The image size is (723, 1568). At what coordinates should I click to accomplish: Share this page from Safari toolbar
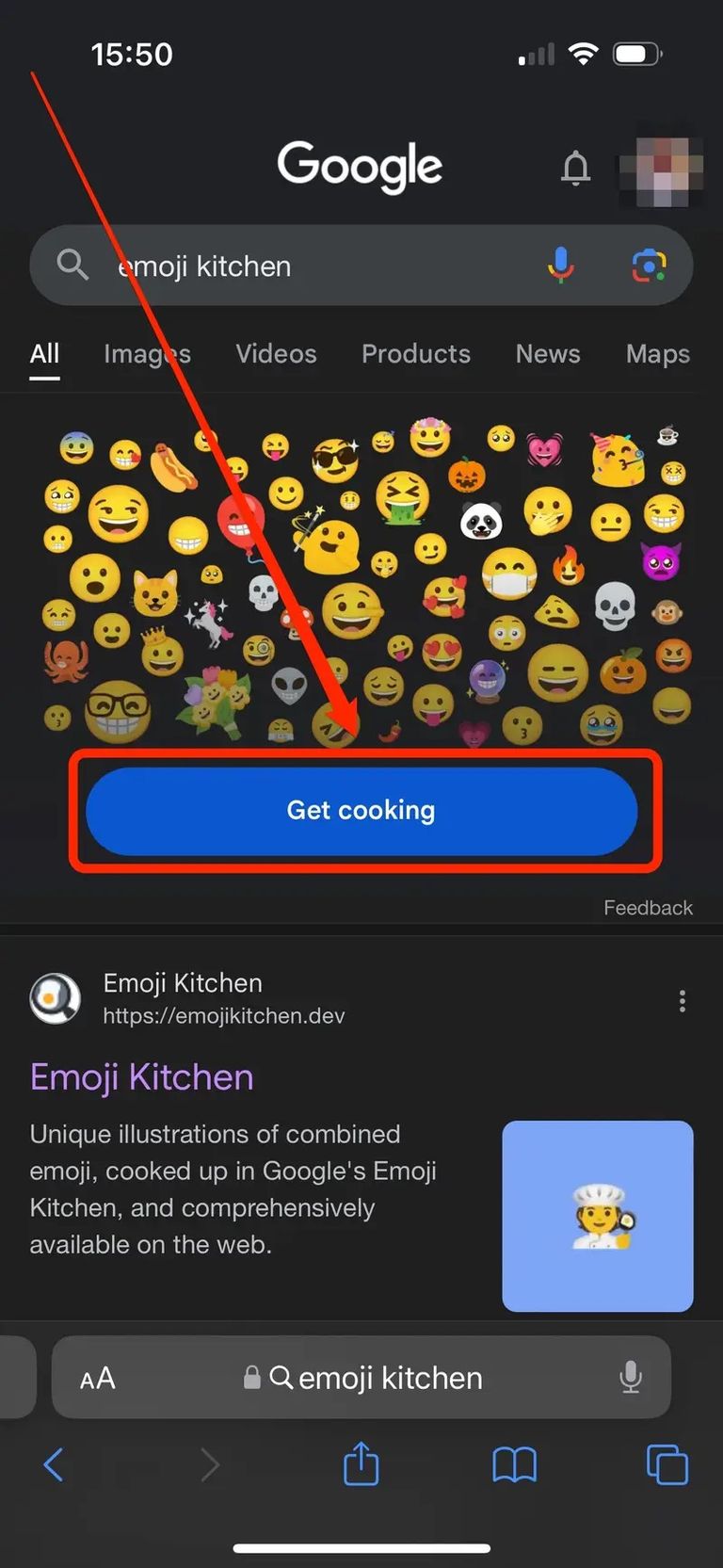(361, 1464)
